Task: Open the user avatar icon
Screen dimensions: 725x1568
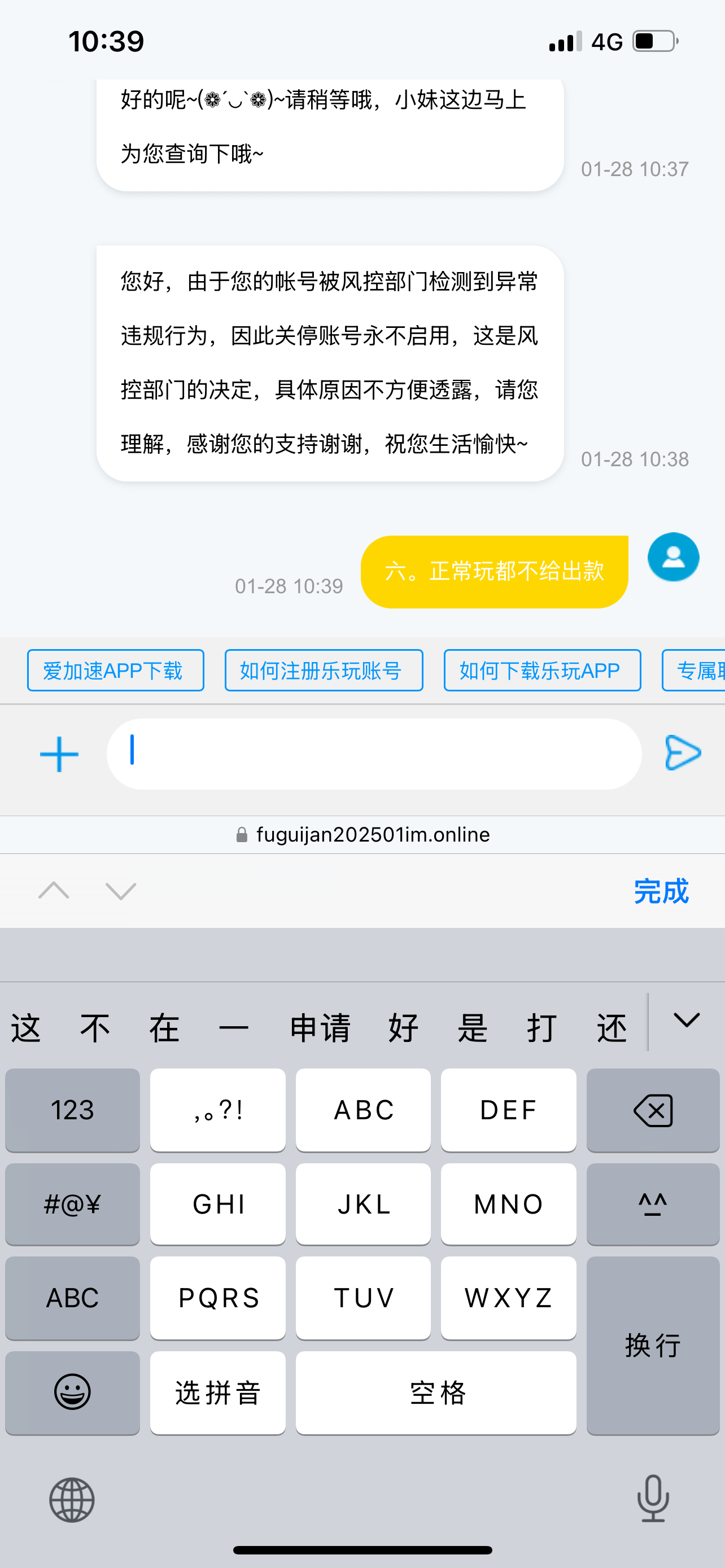Action: tap(672, 557)
